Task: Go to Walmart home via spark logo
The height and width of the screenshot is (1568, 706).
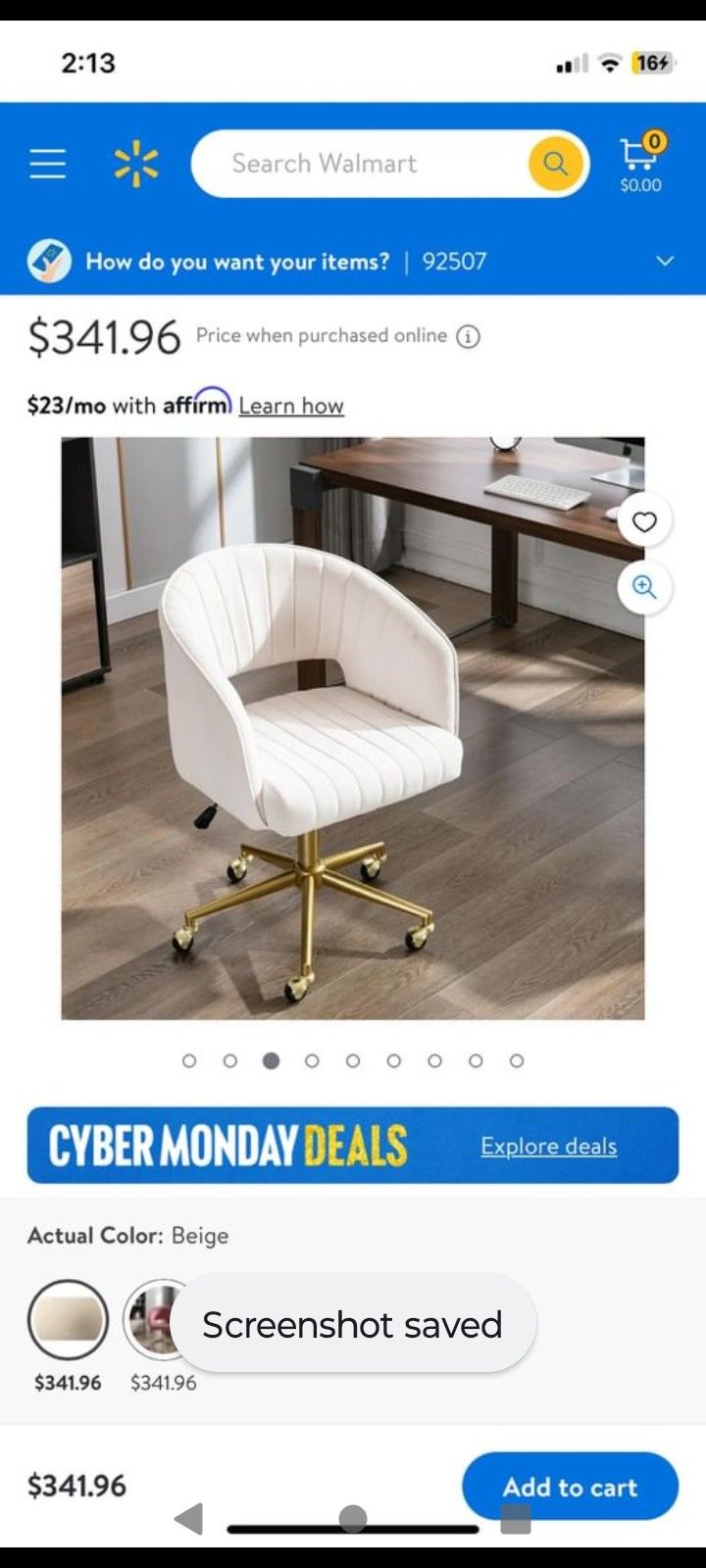Action: pos(136,164)
